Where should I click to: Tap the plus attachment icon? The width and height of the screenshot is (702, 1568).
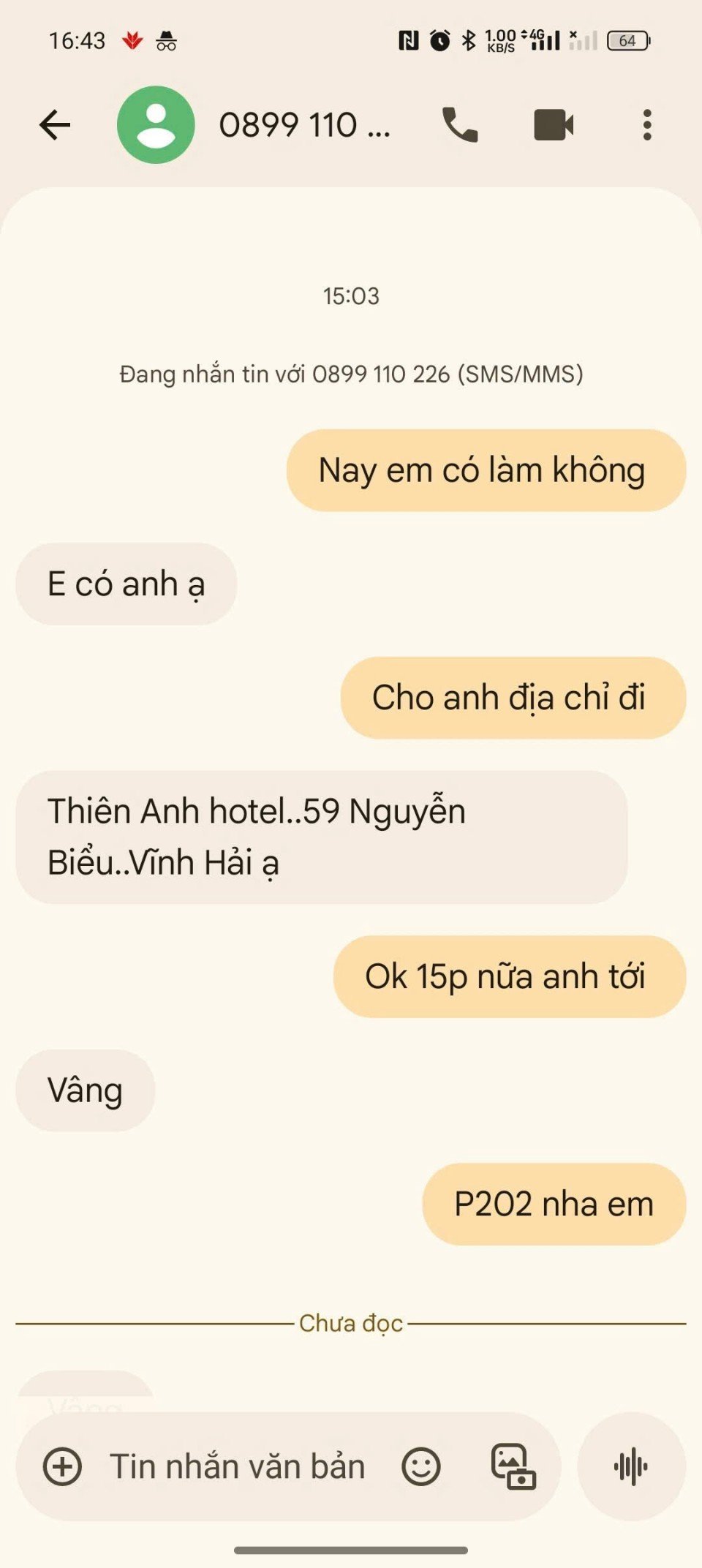tap(62, 1466)
